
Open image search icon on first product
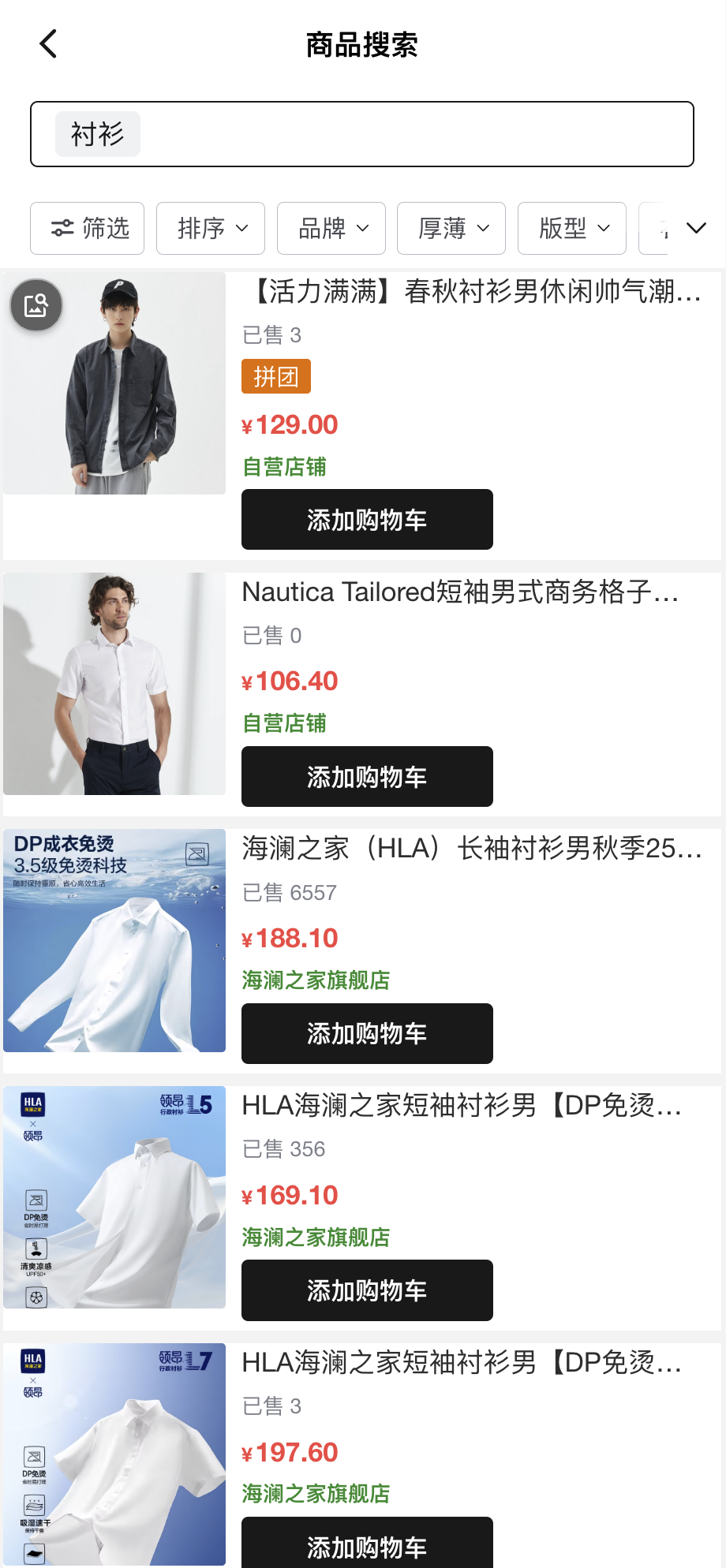36,305
